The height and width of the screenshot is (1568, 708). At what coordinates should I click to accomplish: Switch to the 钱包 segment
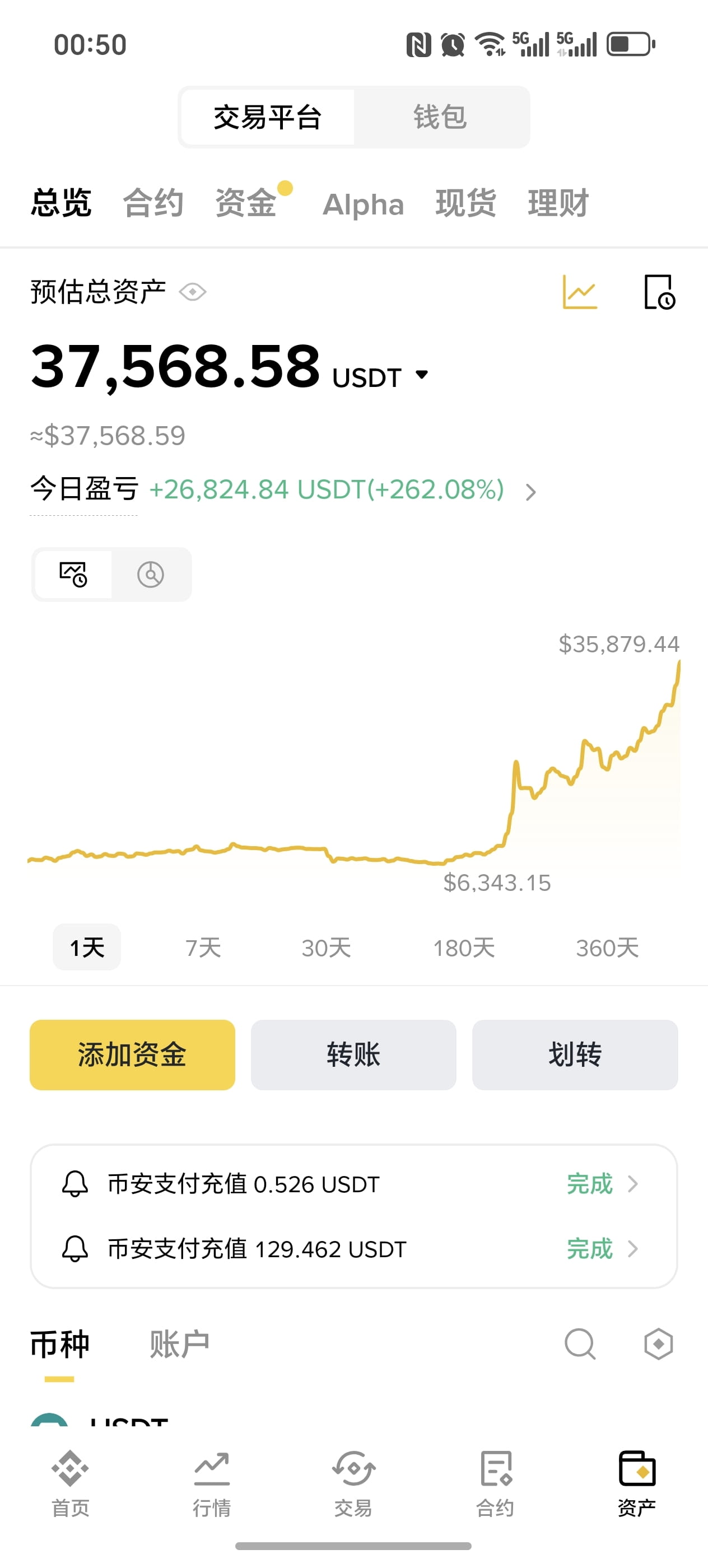click(x=440, y=117)
